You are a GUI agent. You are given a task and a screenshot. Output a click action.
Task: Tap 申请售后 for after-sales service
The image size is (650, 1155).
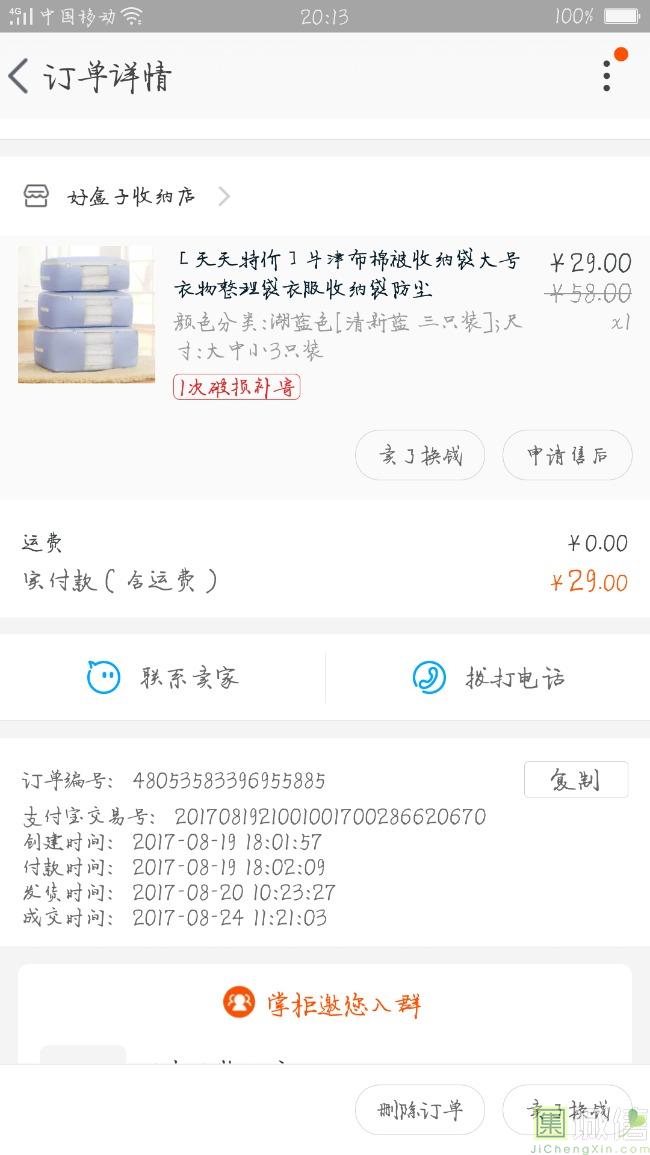[x=567, y=456]
